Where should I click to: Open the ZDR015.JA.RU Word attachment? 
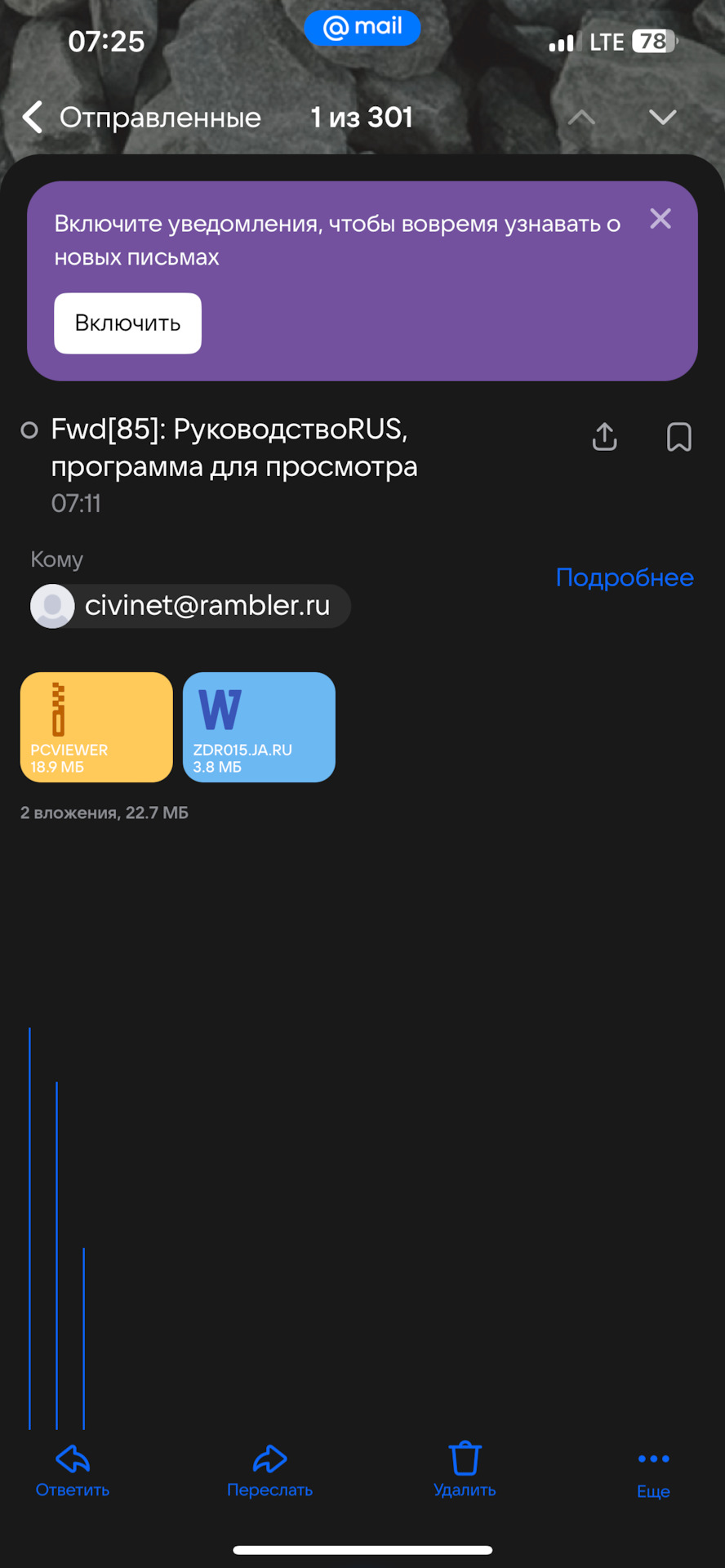tap(259, 727)
